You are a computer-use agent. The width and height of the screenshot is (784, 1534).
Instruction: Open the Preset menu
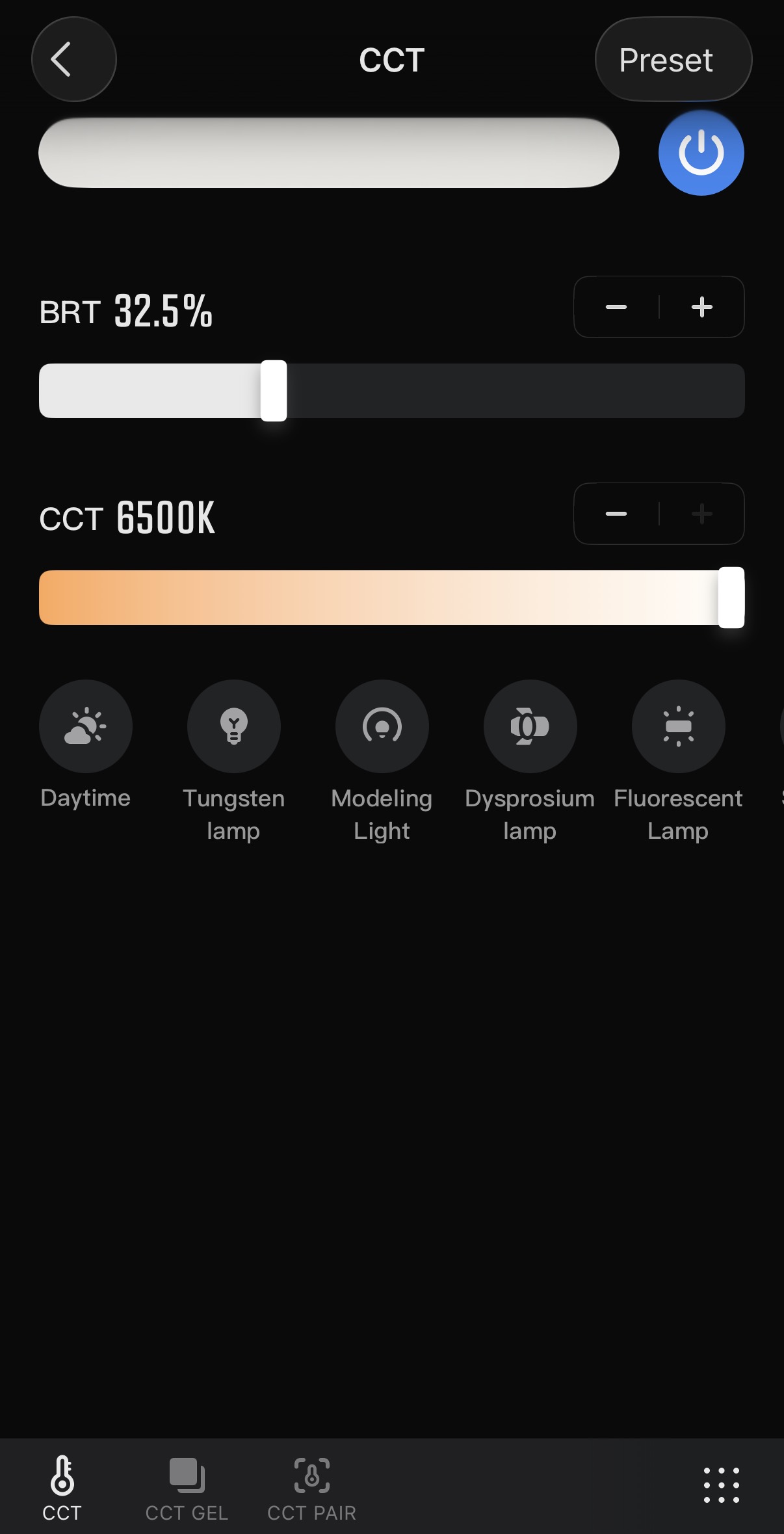click(673, 59)
